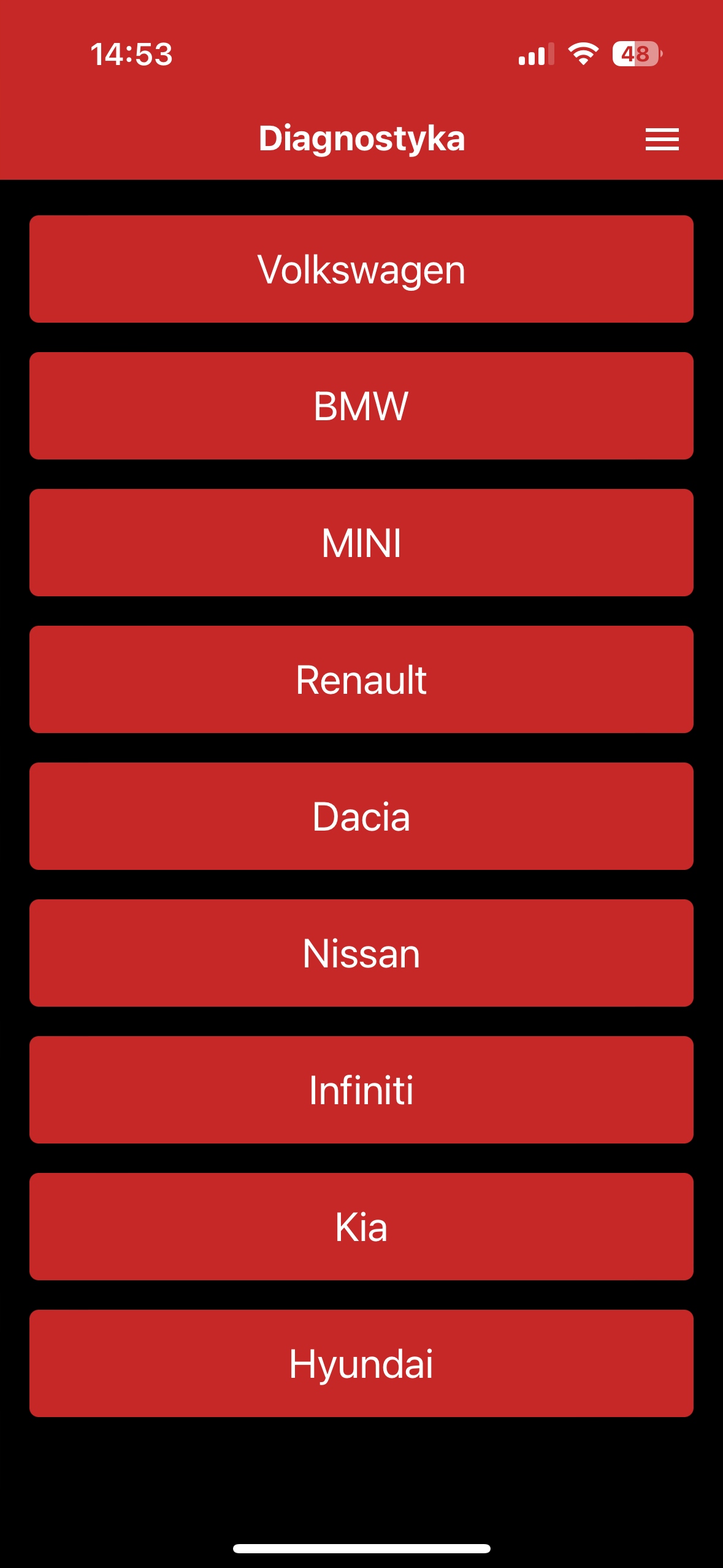This screenshot has width=723, height=1568.
Task: Pick Nissan as the brand
Action: pyautogui.click(x=361, y=953)
